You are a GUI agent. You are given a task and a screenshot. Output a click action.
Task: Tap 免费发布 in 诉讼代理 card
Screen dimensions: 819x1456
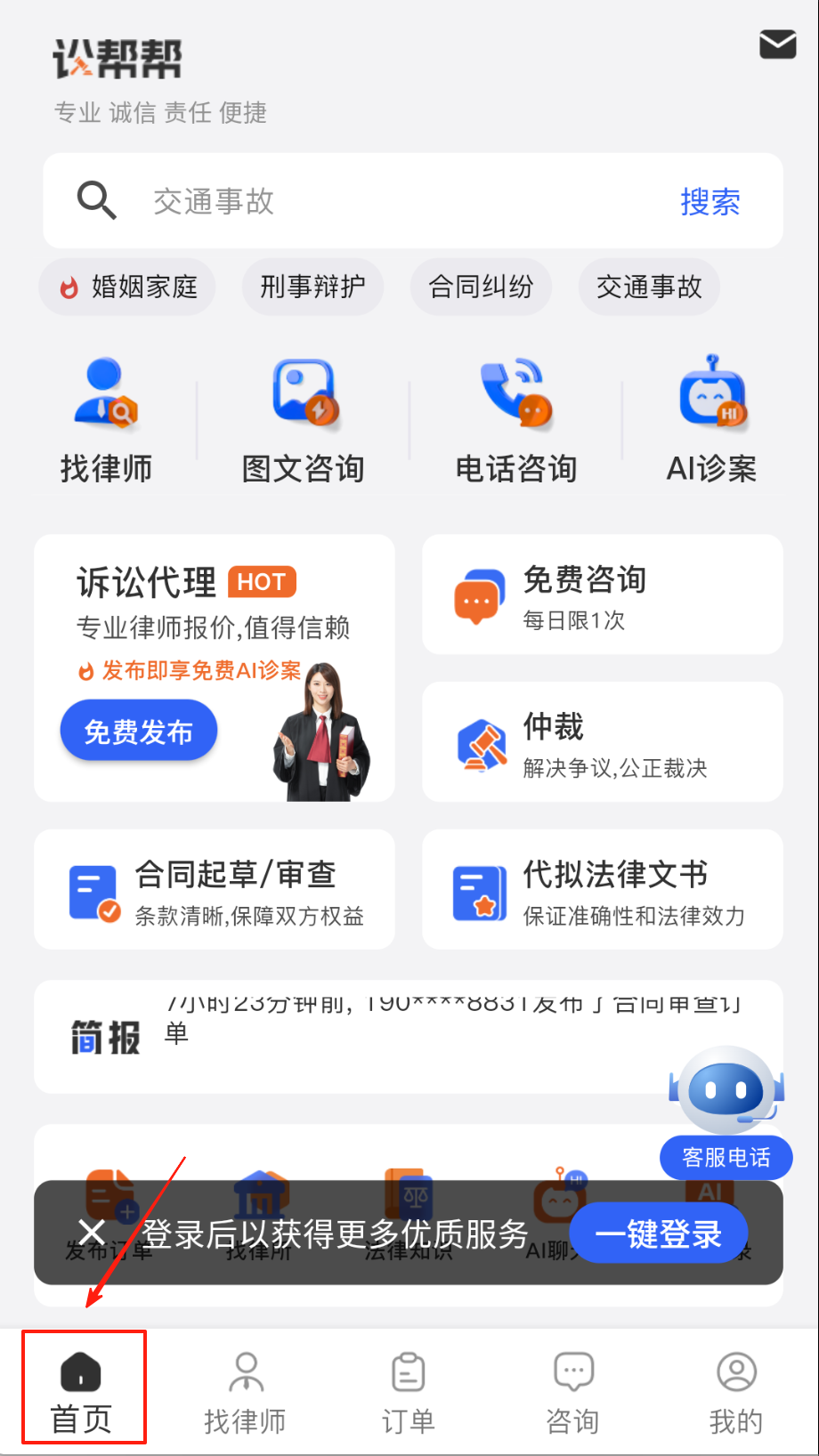pos(139,732)
